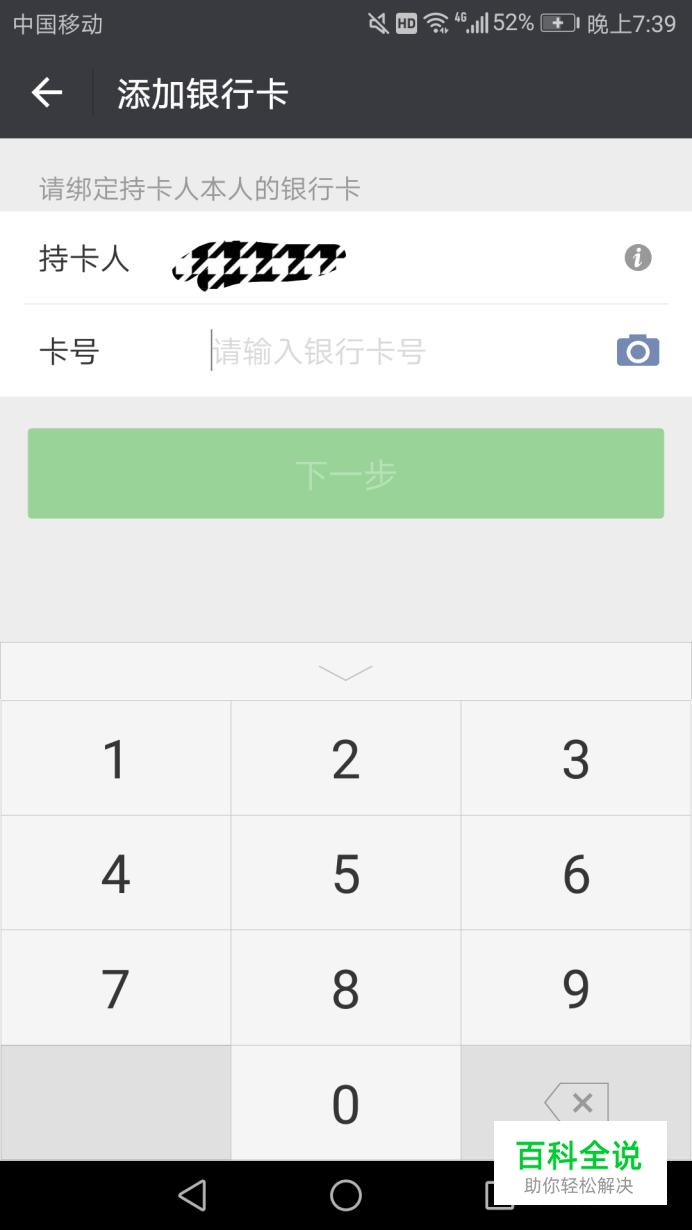Viewport: 692px width, 1230px height.
Task: Open the cardholder info icon
Action: pyautogui.click(x=638, y=257)
